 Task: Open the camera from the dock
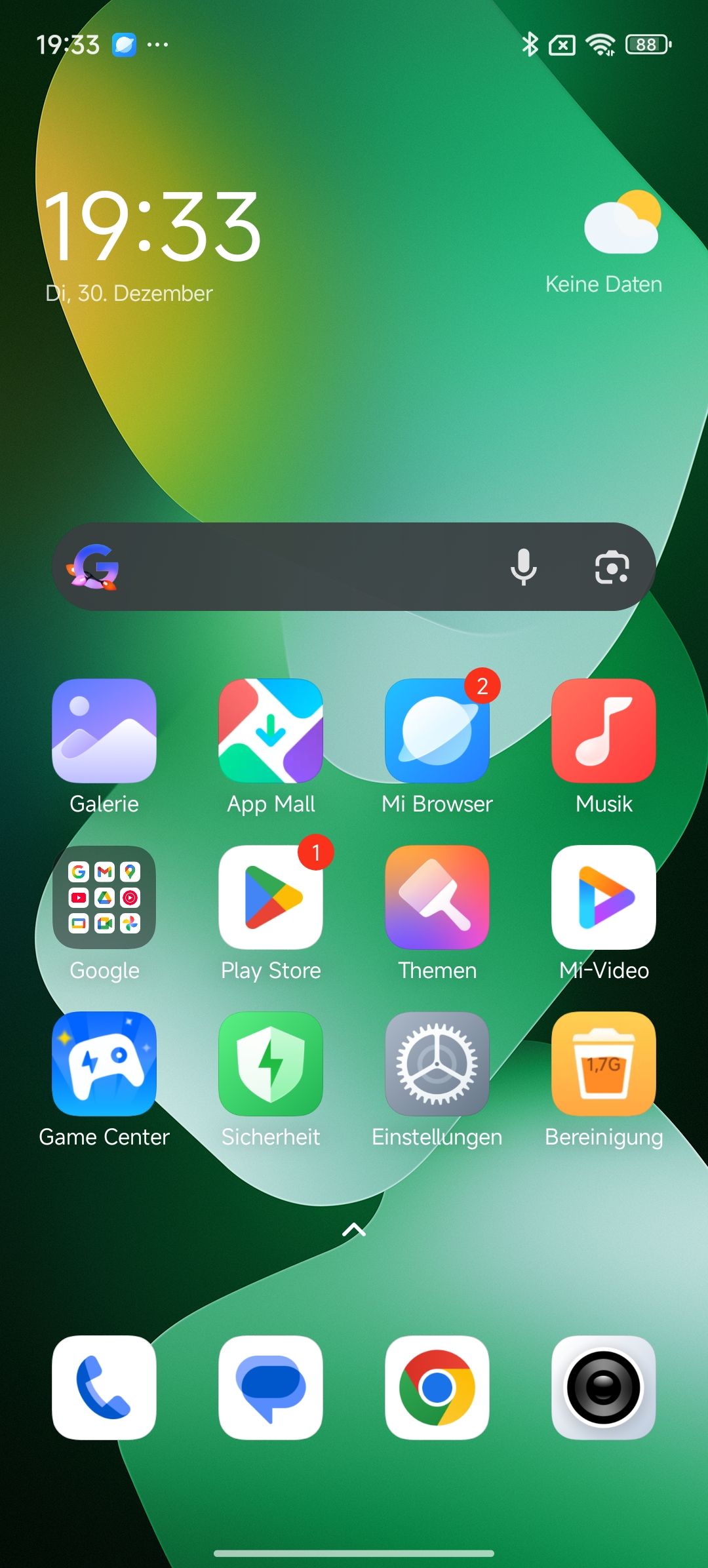click(x=604, y=1388)
